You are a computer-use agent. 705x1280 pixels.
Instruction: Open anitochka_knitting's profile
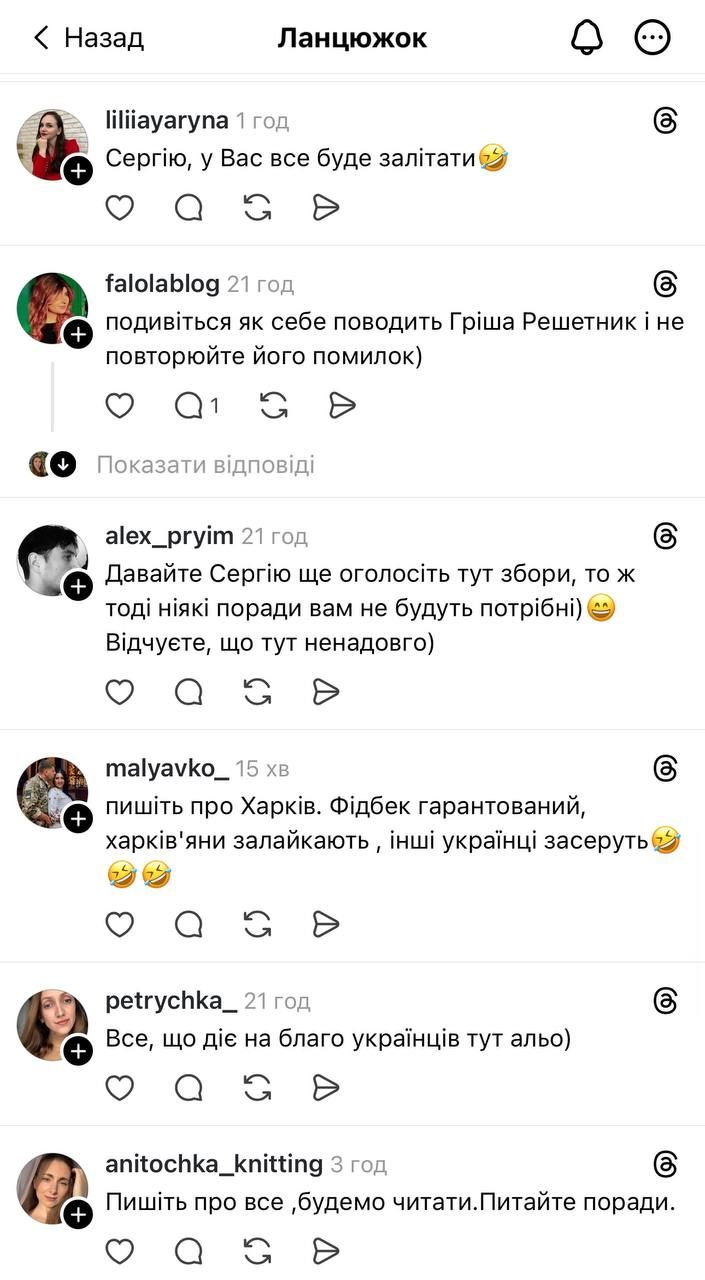214,1164
